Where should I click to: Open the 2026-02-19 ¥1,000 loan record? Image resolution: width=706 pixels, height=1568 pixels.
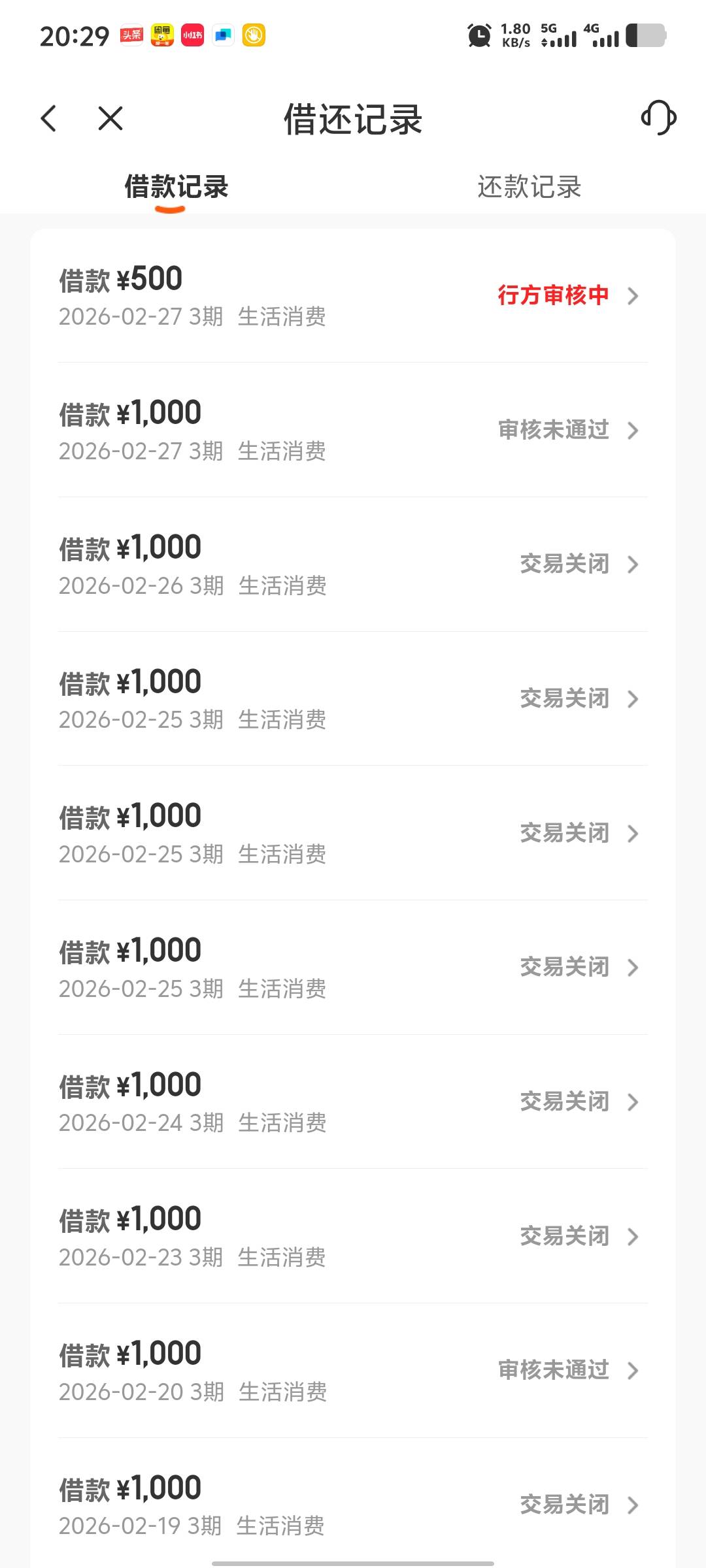click(353, 1505)
